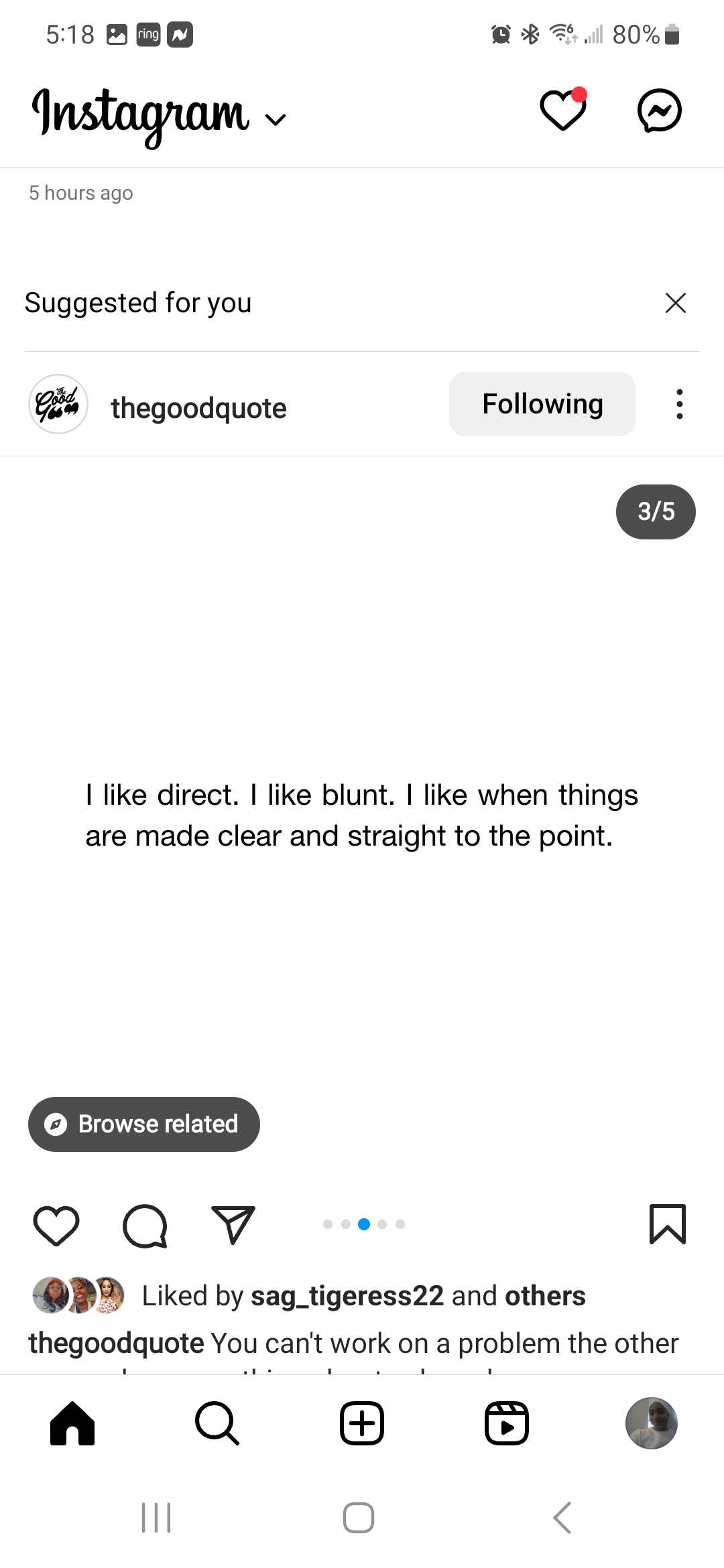Switch to the Home tab

(72, 1423)
